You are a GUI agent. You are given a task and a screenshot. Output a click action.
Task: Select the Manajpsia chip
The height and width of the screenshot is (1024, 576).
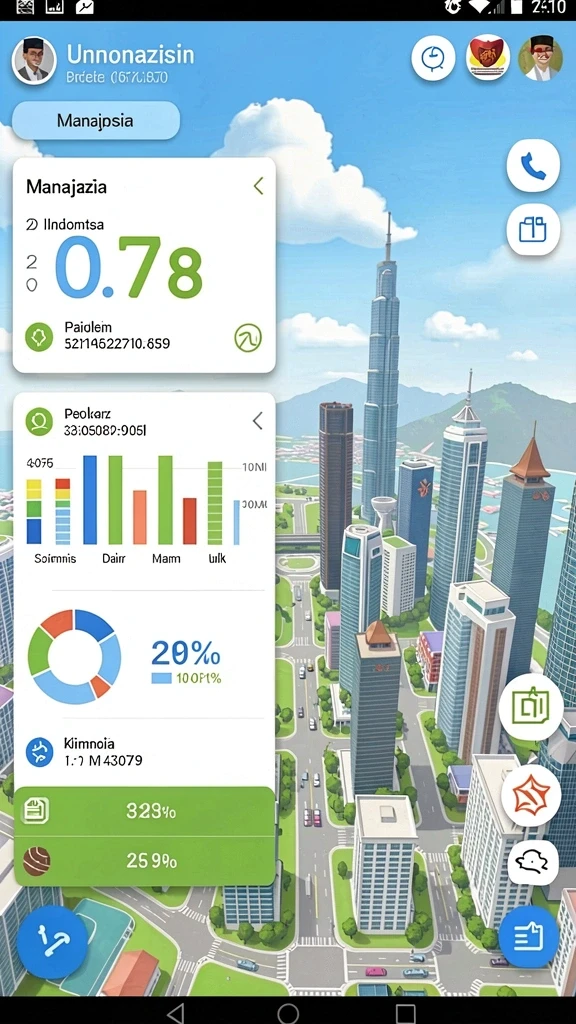[95, 121]
